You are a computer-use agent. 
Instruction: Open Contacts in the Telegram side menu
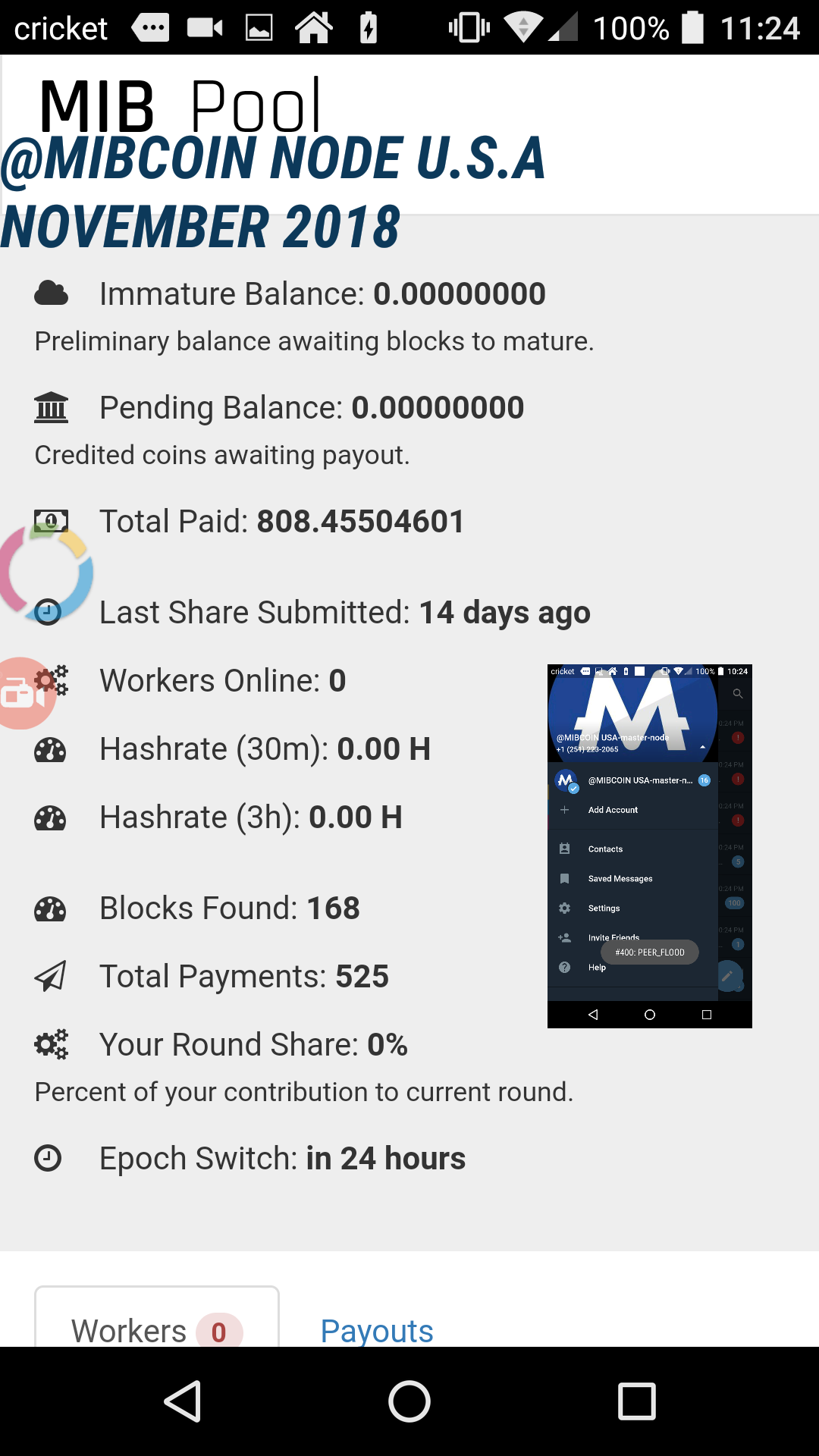click(x=604, y=849)
